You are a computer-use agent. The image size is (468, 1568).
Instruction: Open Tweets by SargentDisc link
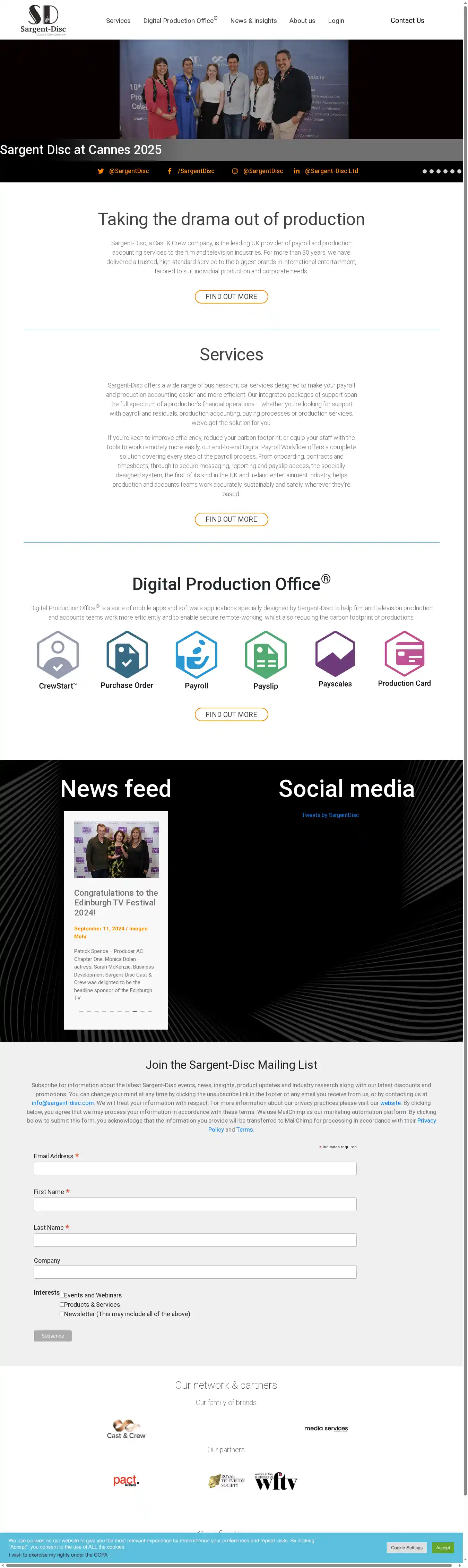click(x=330, y=815)
